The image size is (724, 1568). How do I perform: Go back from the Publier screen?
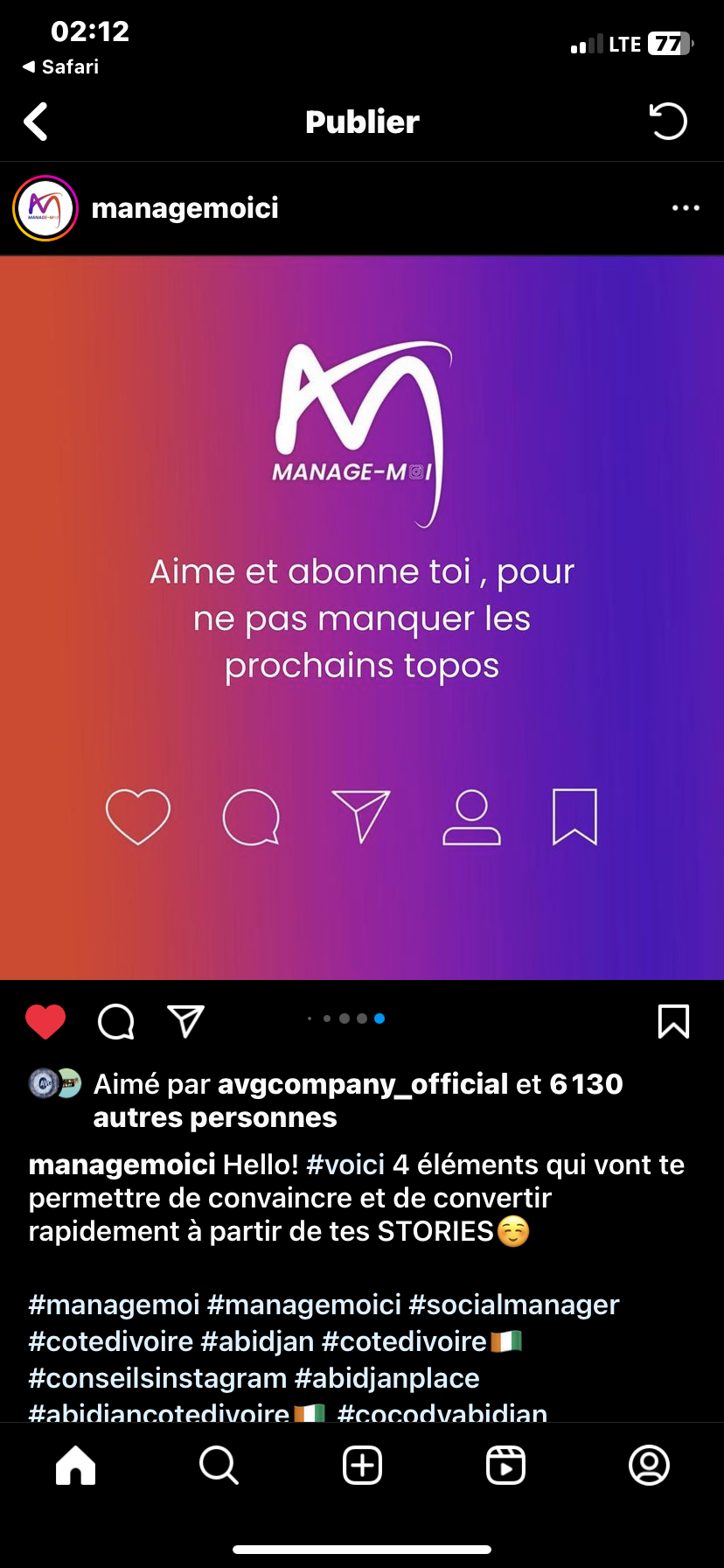[36, 122]
